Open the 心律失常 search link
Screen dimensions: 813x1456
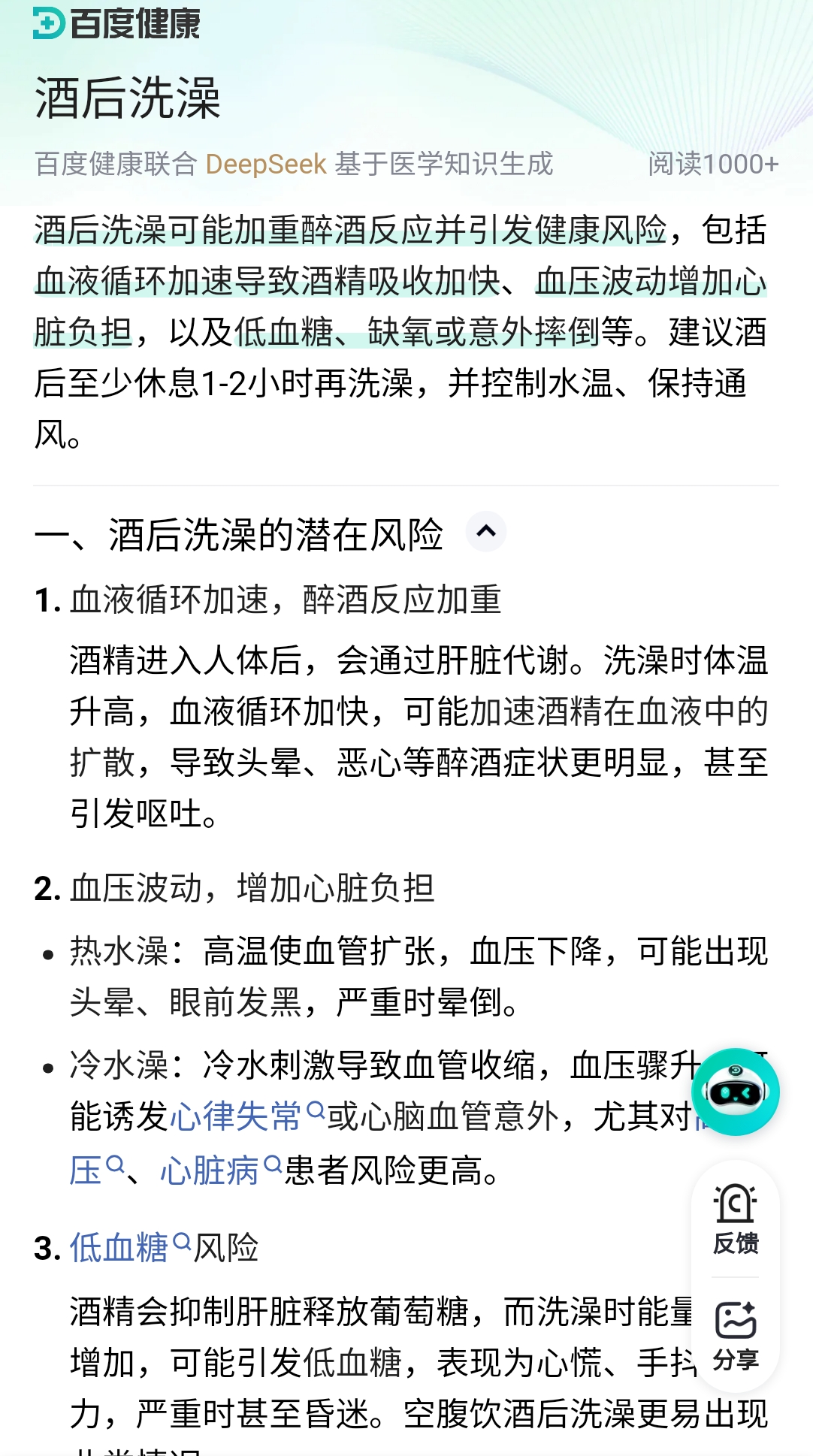coord(236,1116)
